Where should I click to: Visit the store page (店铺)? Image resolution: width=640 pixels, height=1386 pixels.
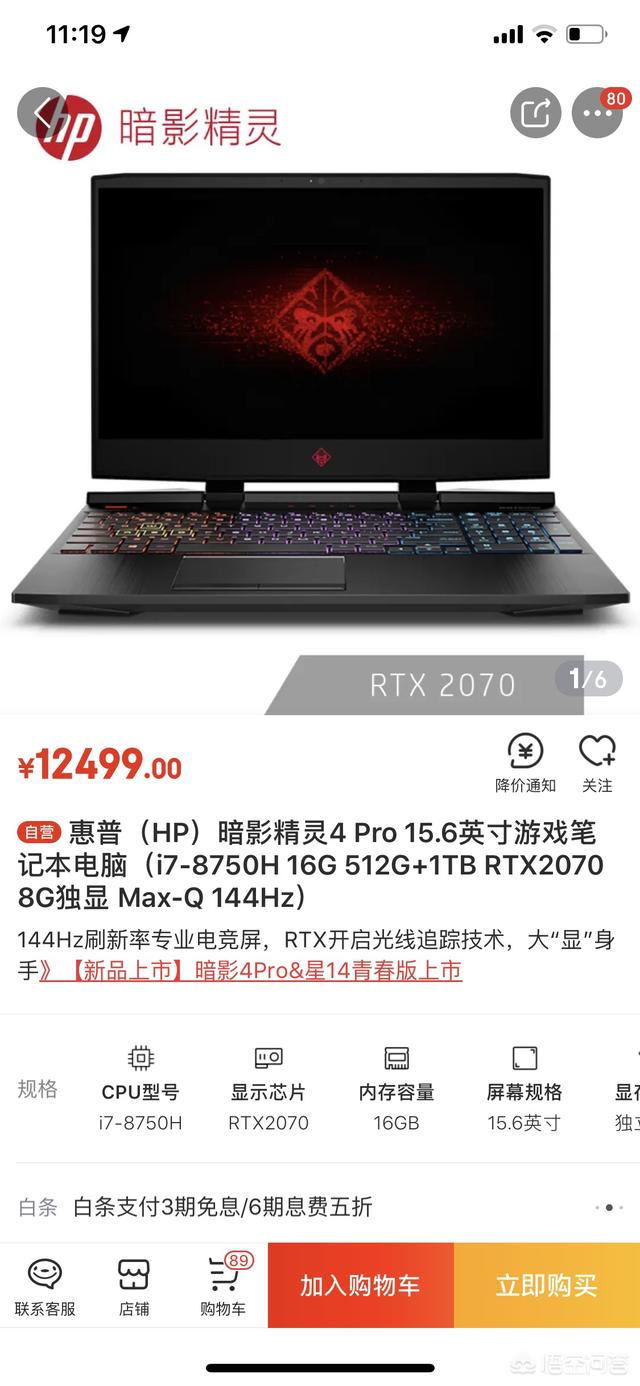[x=134, y=1287]
